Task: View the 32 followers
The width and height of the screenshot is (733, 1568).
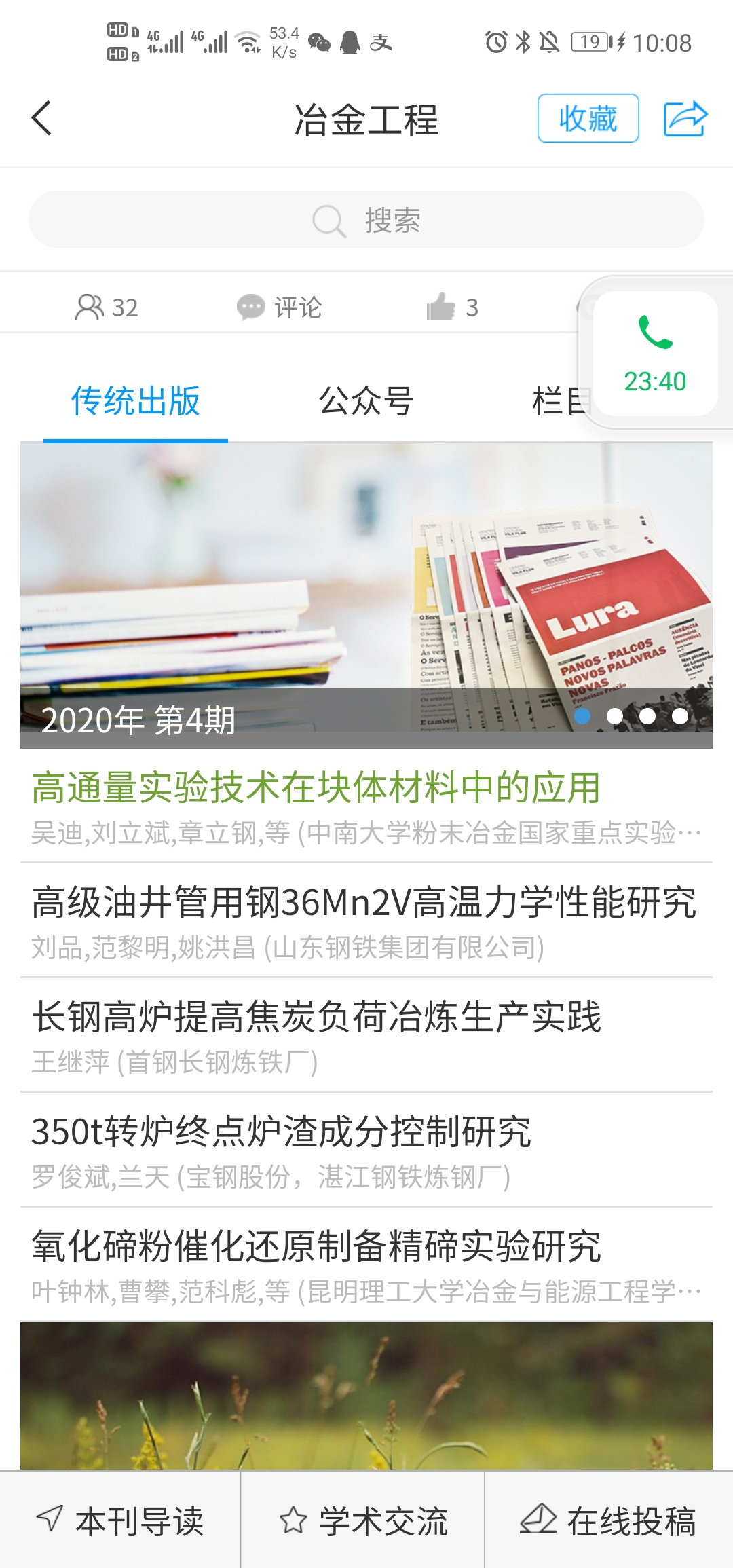Action: coord(107,307)
